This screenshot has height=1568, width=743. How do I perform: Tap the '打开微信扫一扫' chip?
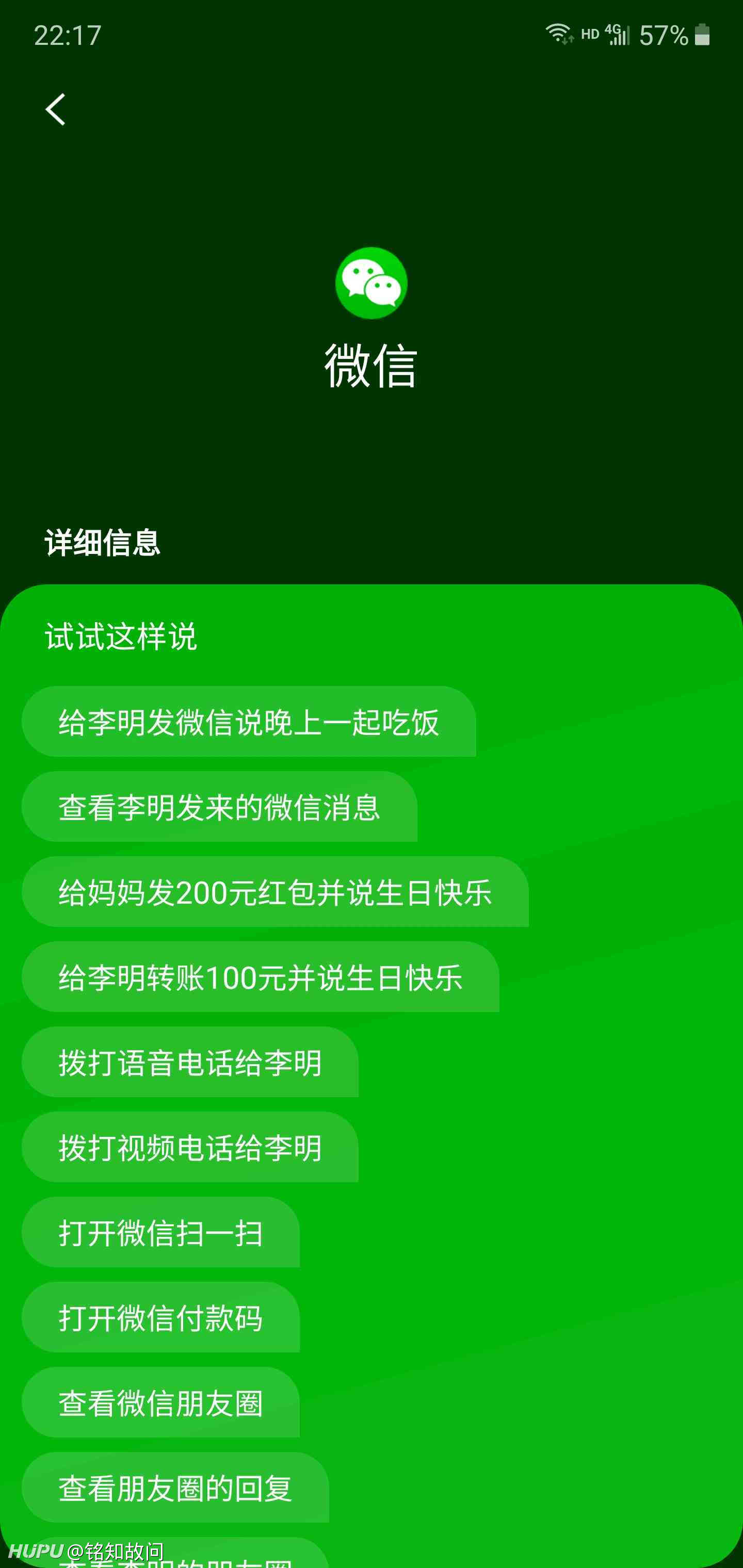click(x=161, y=1233)
